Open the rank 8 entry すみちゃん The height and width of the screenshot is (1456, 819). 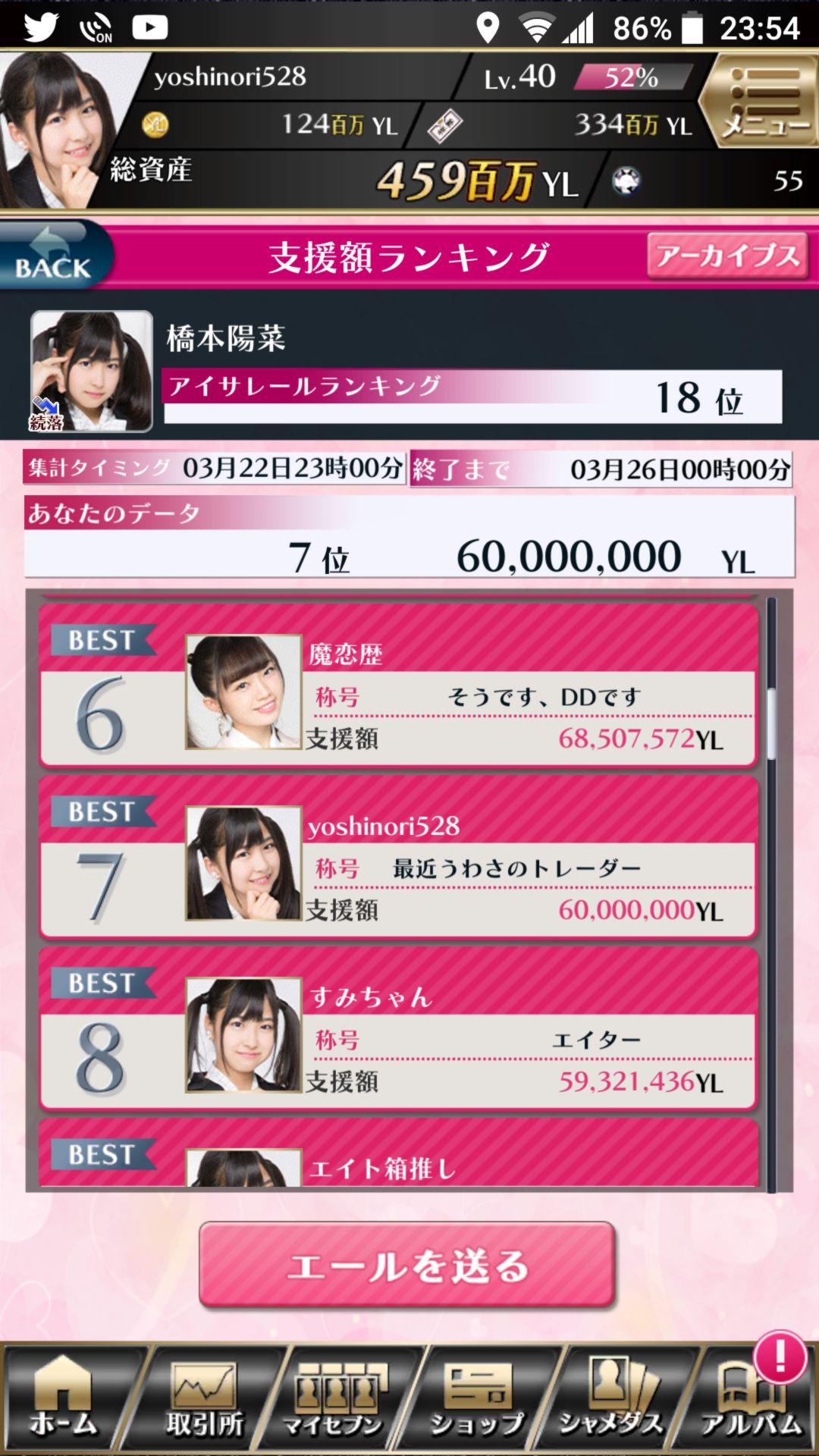(x=398, y=1030)
